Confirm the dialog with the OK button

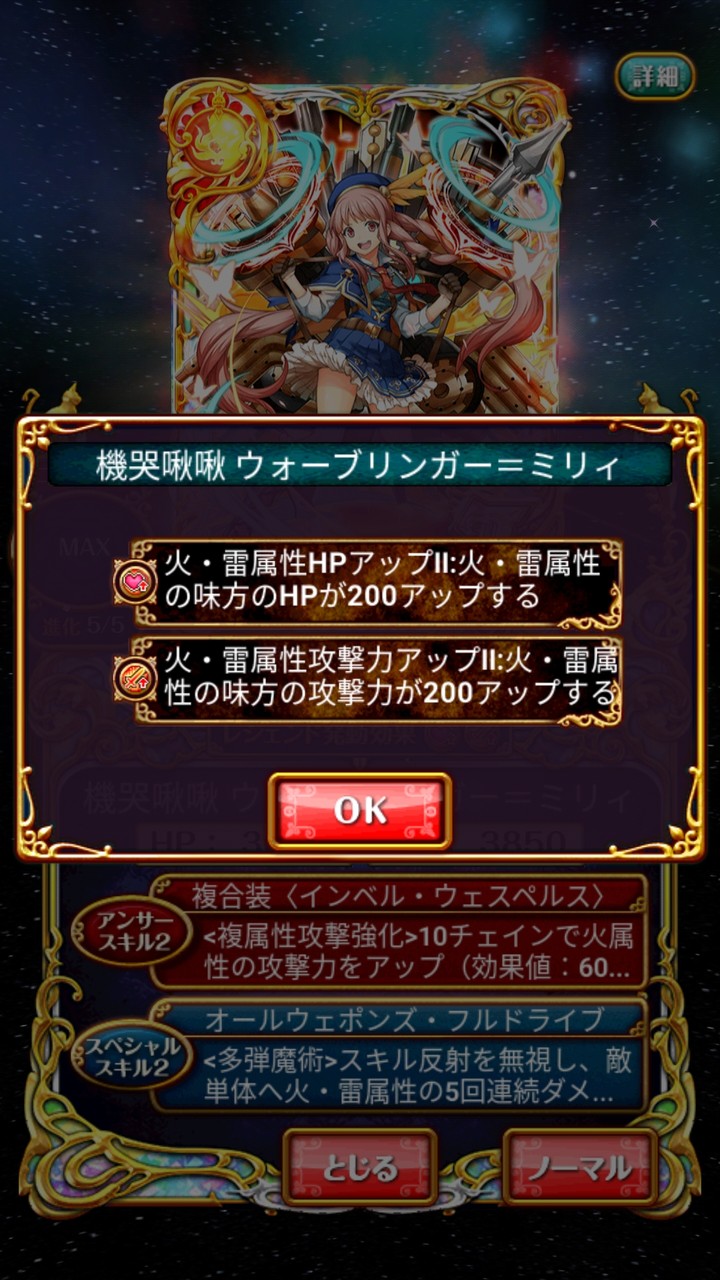coord(360,810)
